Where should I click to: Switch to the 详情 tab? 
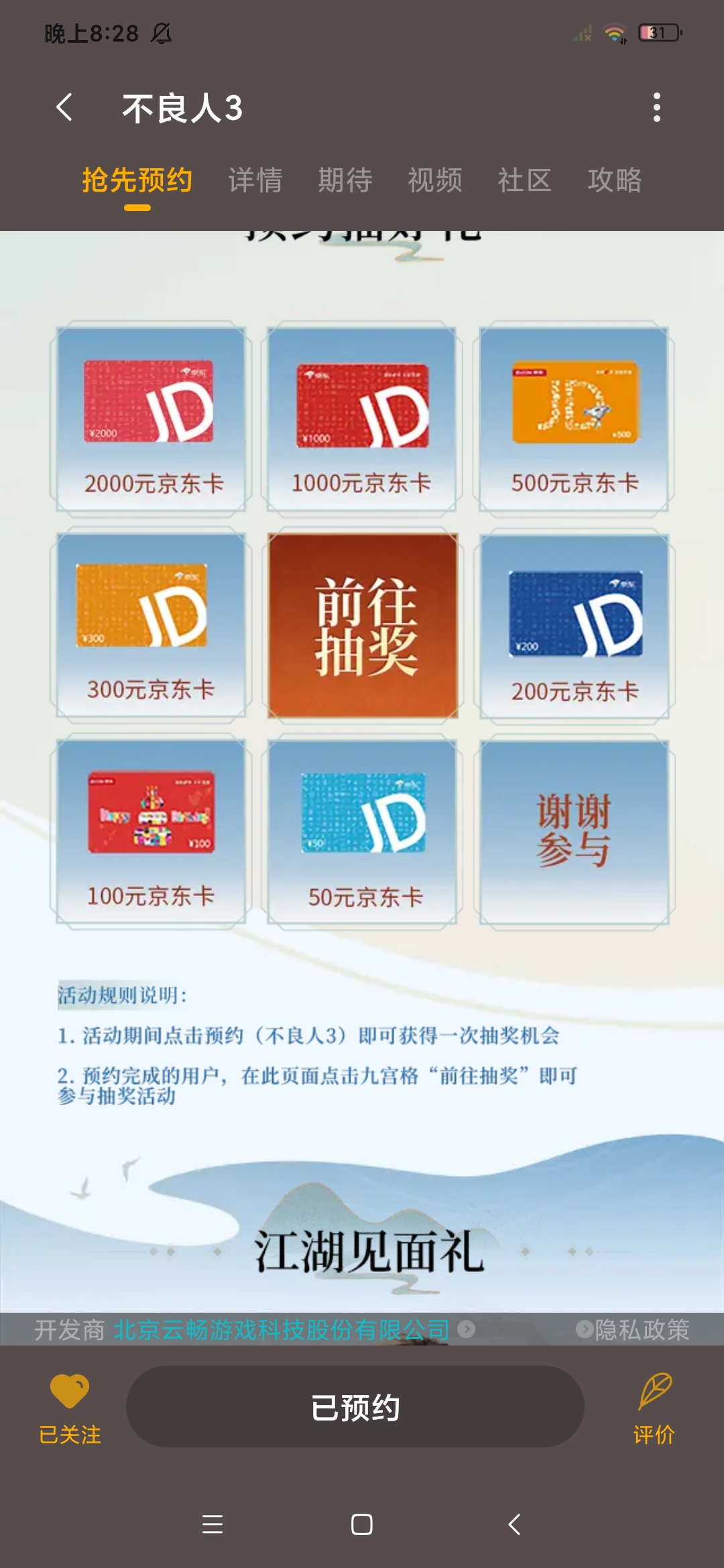(255, 180)
